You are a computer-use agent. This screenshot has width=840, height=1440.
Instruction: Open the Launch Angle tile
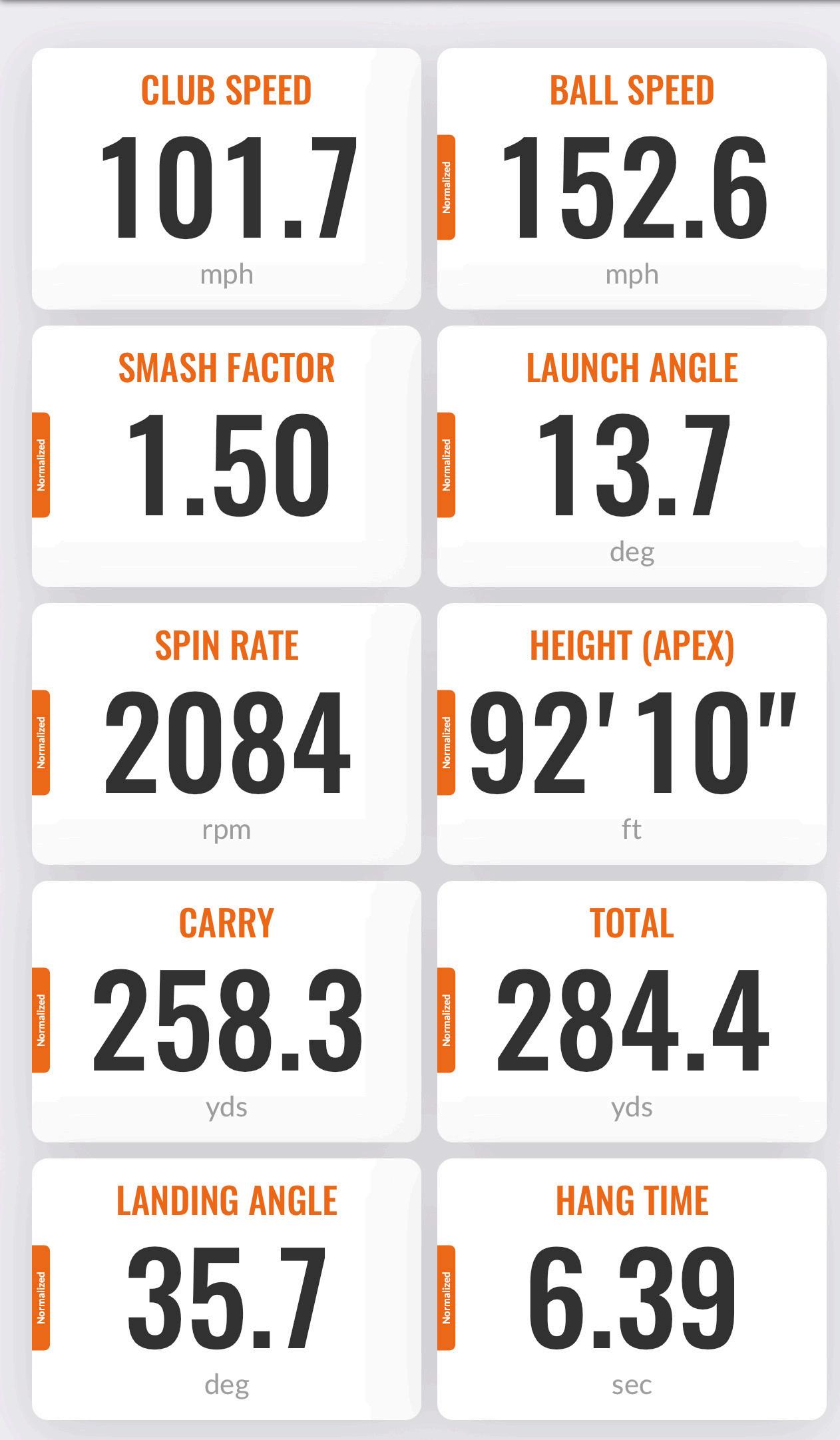tap(632, 456)
